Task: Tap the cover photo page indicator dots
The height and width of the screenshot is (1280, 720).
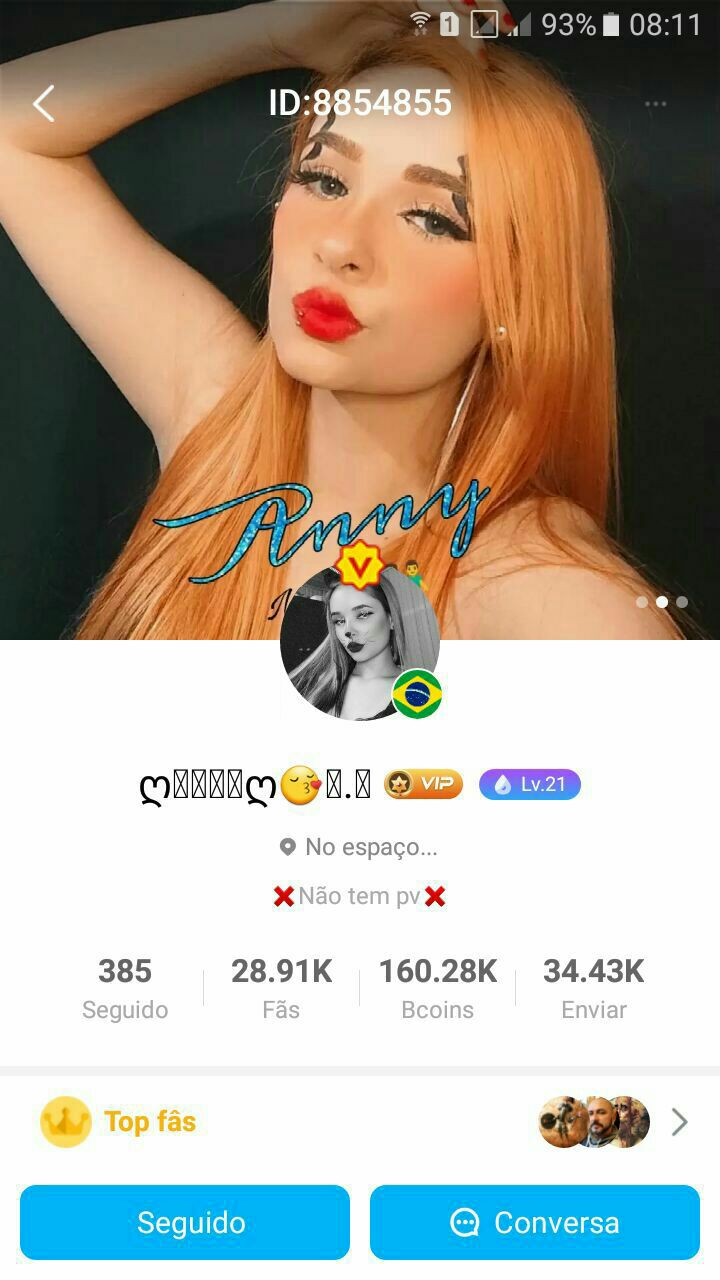Action: pos(661,602)
